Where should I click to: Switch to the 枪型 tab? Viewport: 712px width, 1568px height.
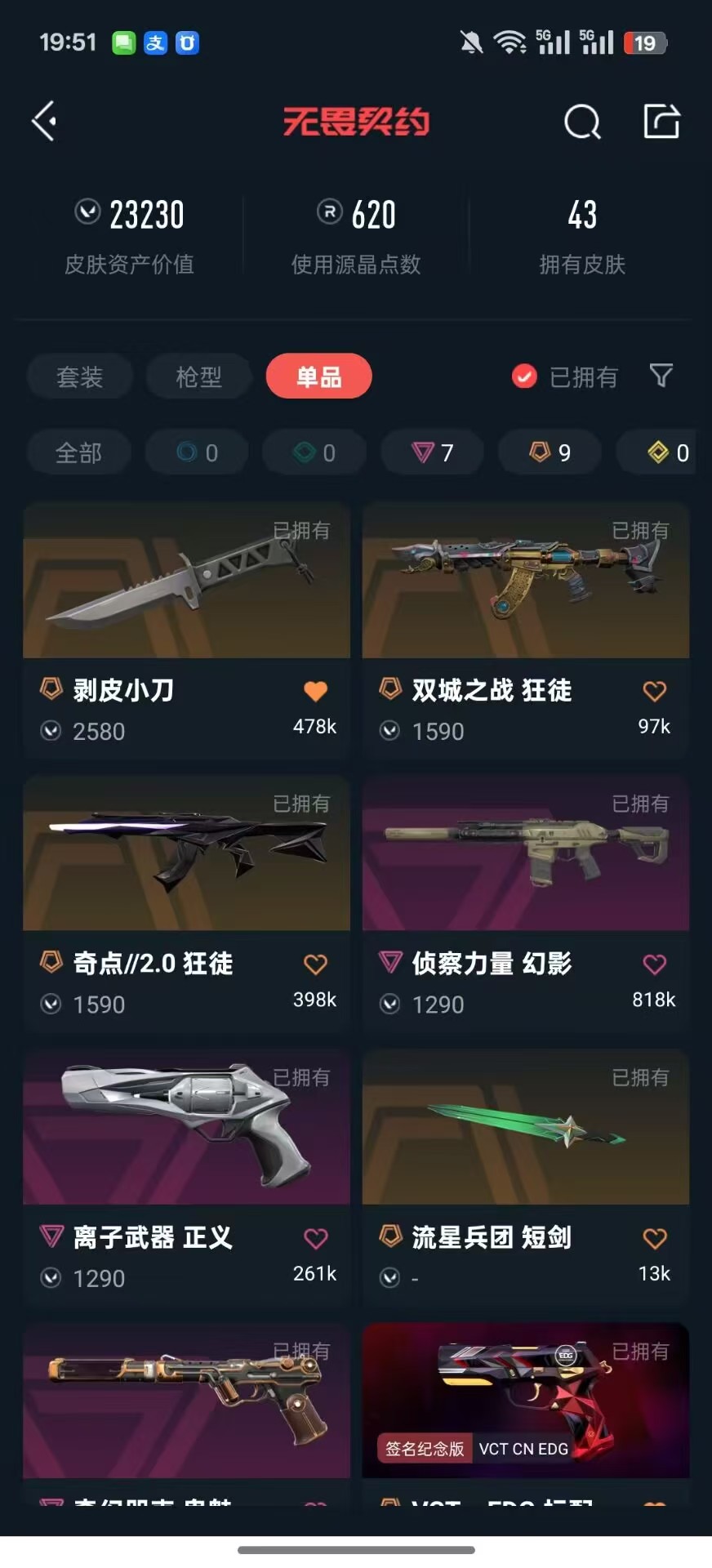198,376
